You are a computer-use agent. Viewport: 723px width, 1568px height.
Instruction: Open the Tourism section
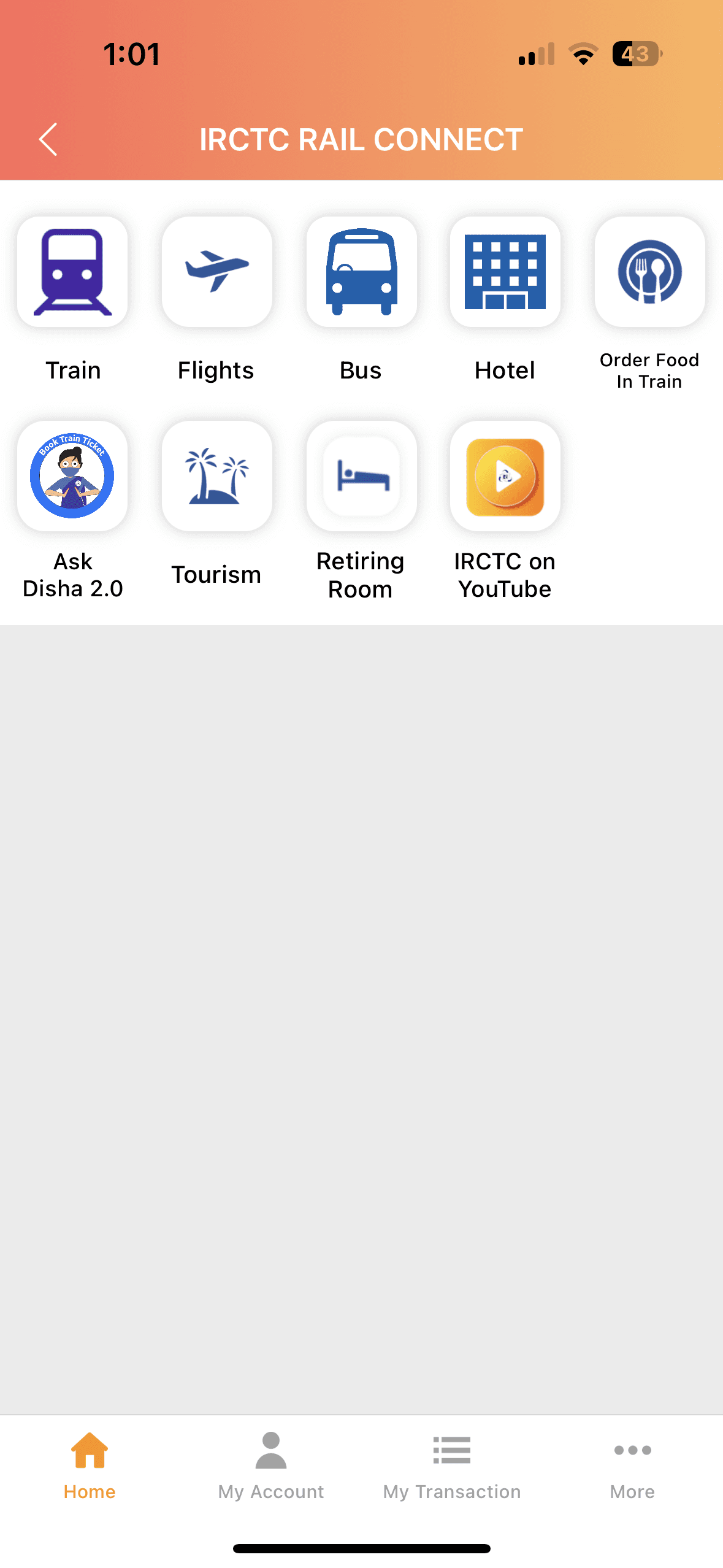216,477
